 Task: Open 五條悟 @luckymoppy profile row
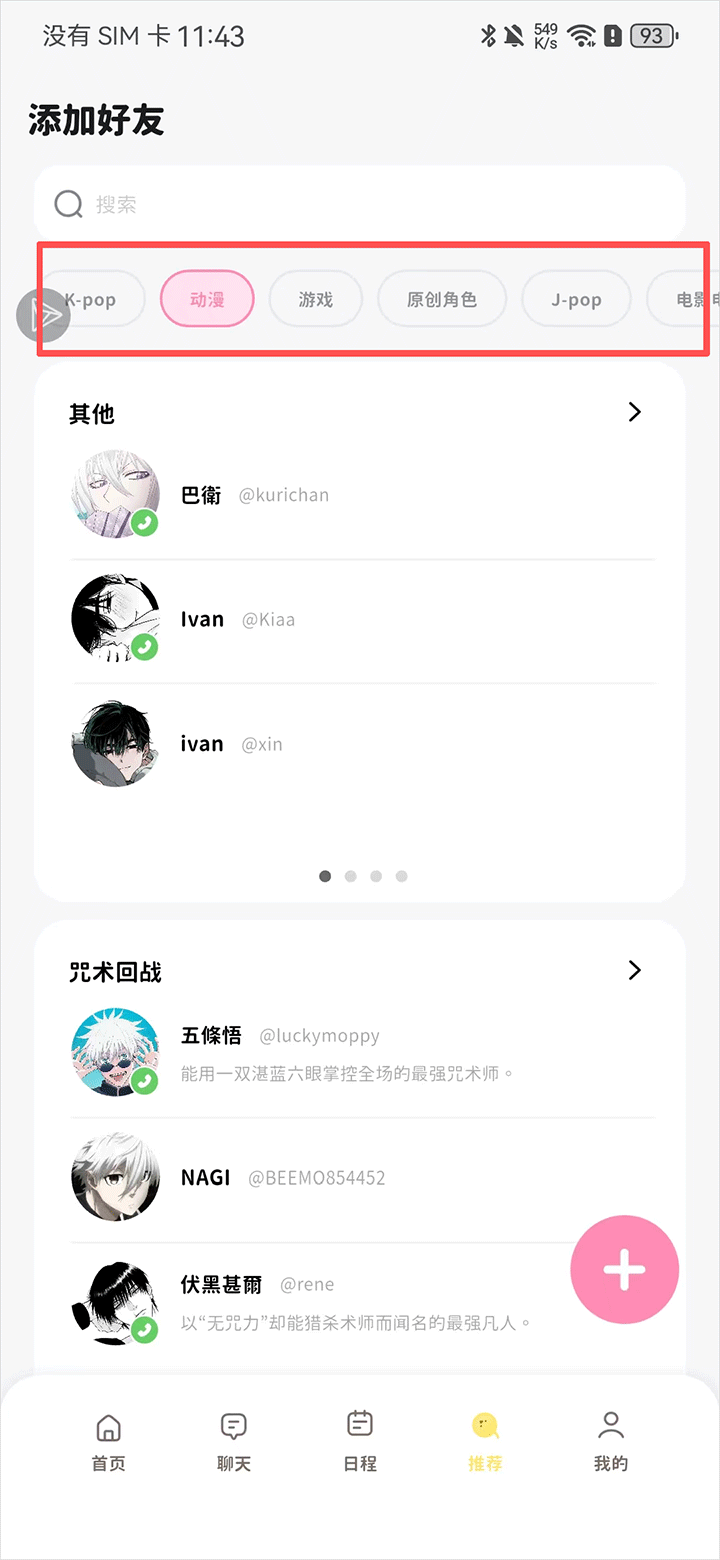360,1054
